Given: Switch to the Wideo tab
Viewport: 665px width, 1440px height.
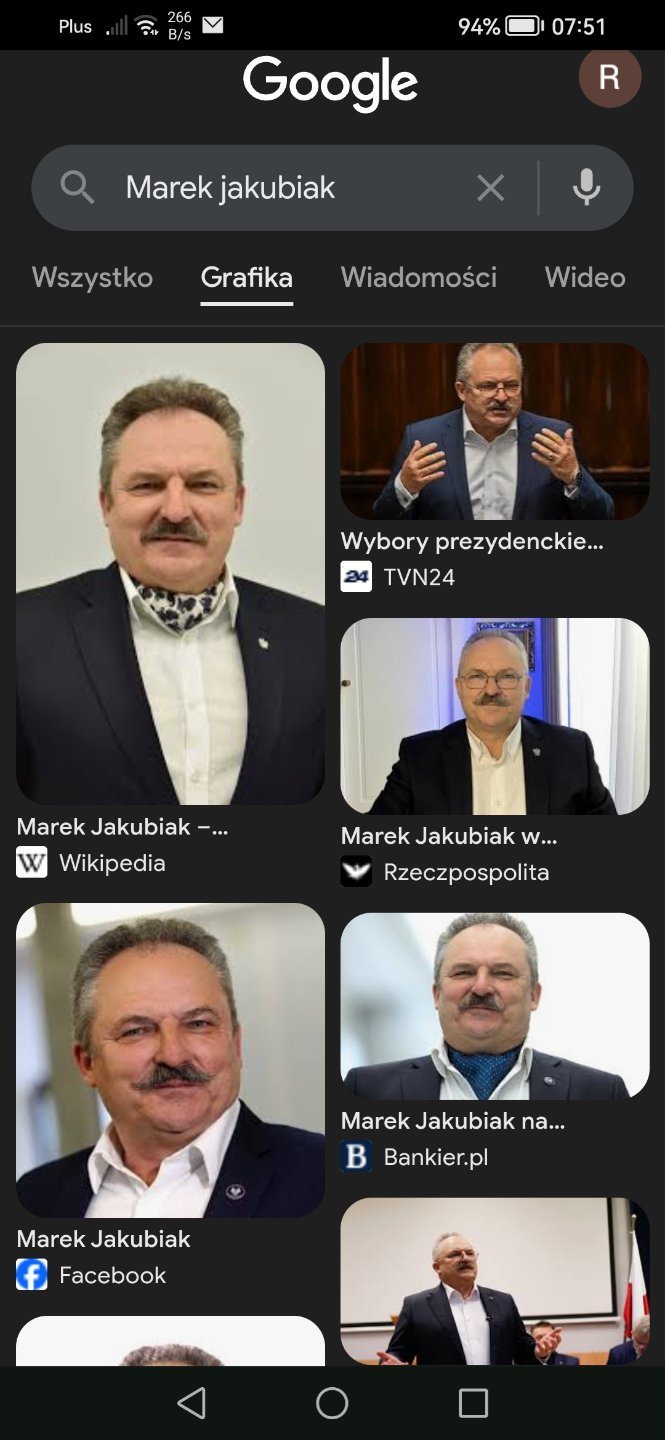Looking at the screenshot, I should (585, 277).
